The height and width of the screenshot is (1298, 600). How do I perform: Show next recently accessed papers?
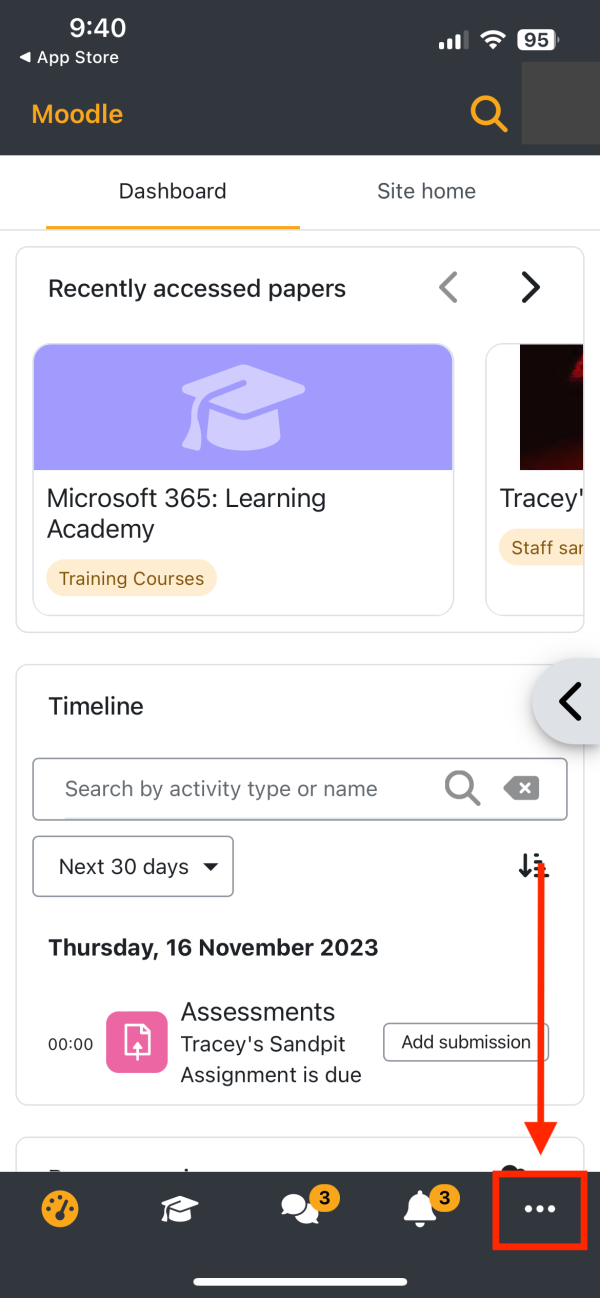(x=530, y=288)
